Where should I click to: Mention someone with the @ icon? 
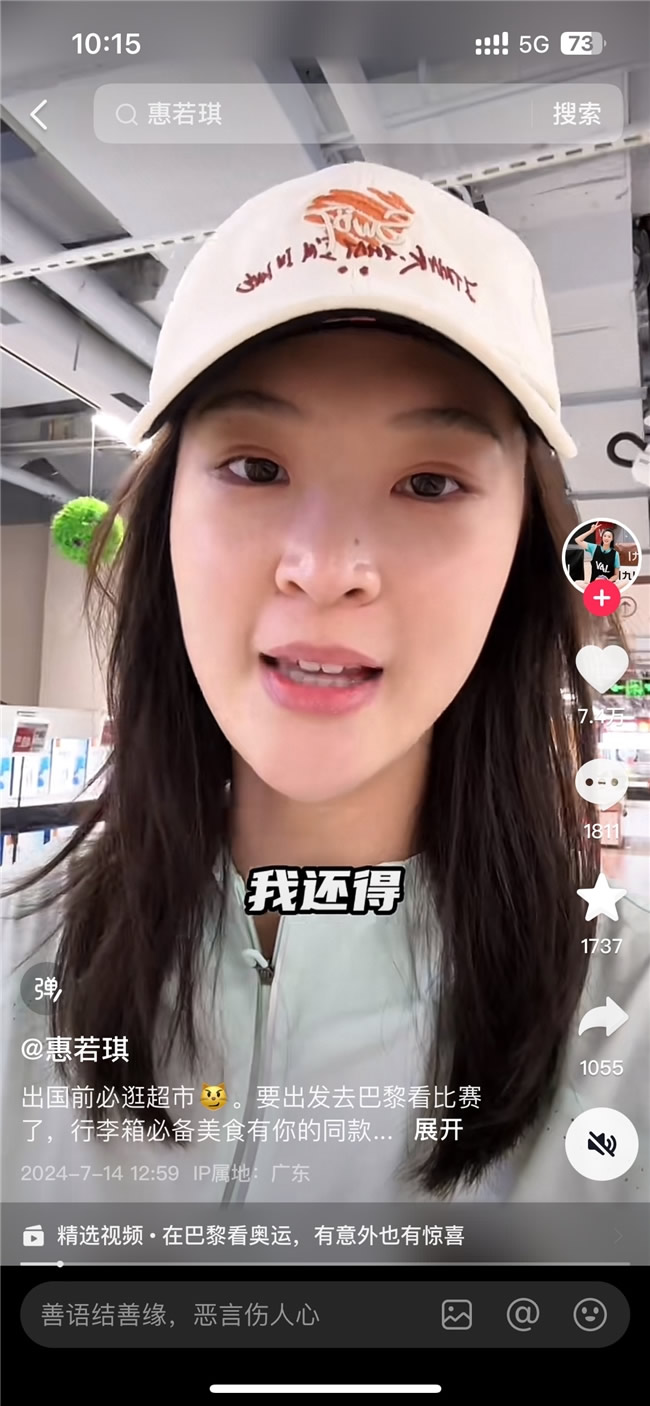pyautogui.click(x=523, y=1315)
